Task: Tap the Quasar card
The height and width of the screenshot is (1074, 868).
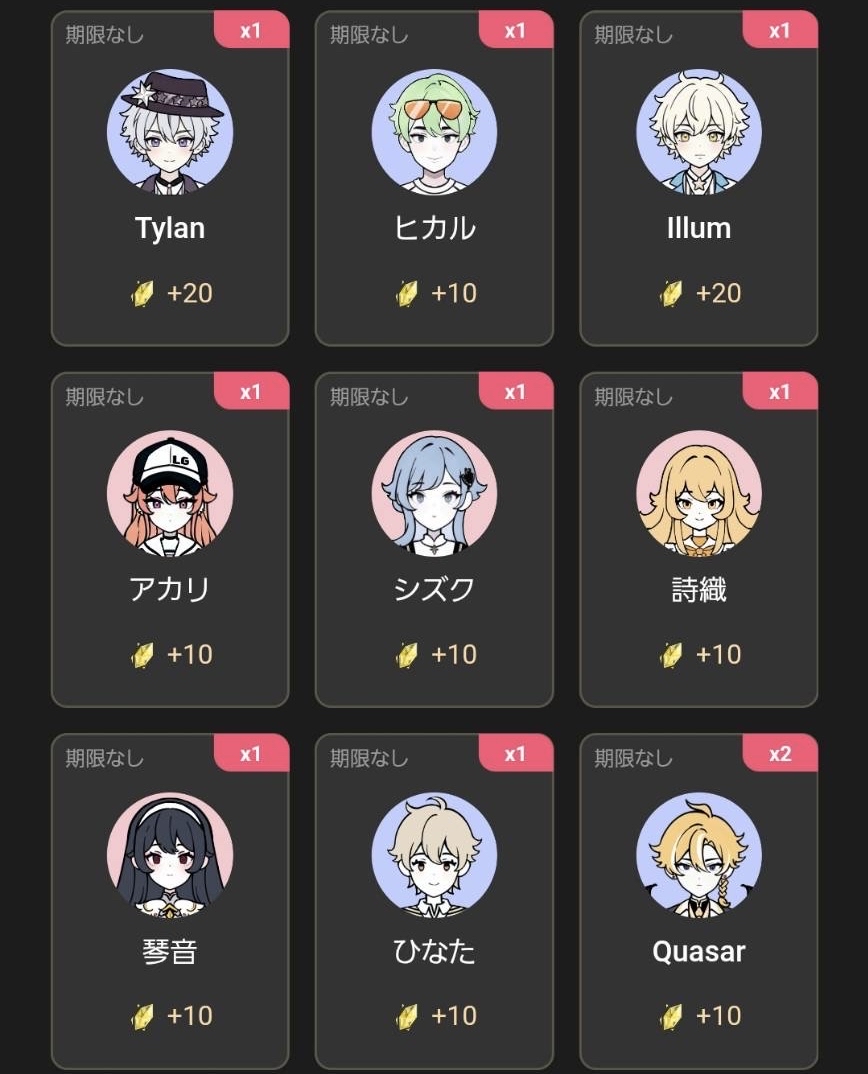Action: [x=698, y=902]
